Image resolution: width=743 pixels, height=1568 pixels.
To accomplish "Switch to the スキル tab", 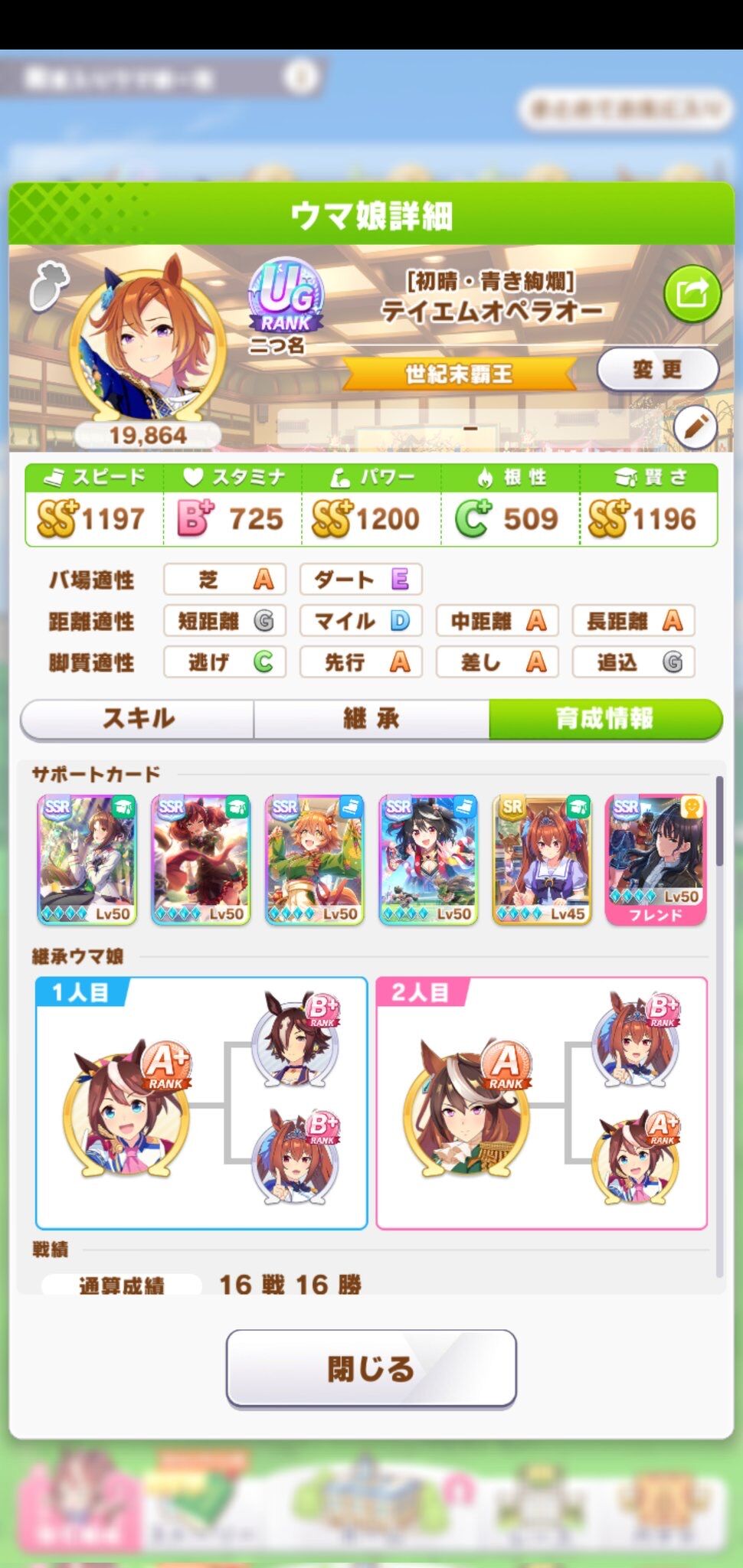I will 139,719.
